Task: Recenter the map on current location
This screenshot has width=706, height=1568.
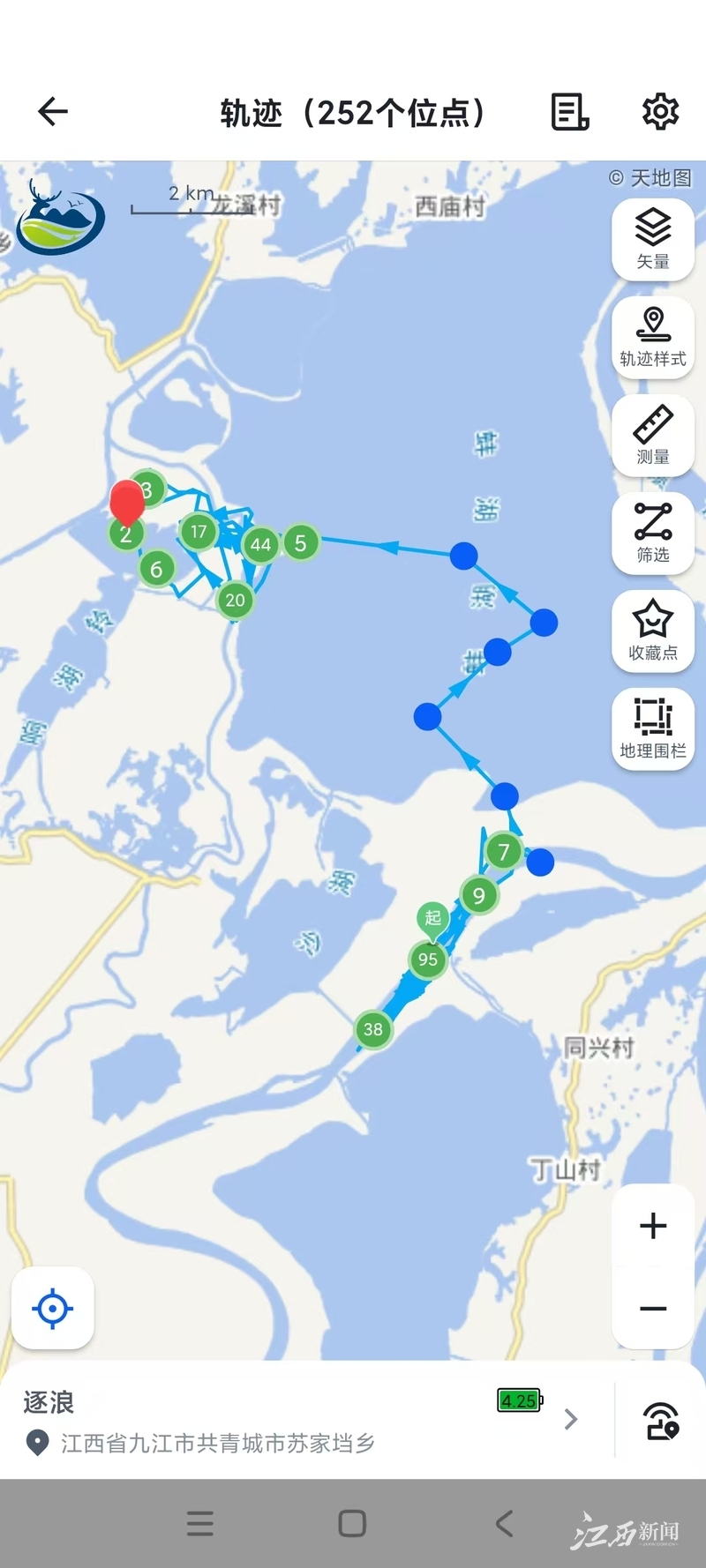Action: click(52, 1309)
